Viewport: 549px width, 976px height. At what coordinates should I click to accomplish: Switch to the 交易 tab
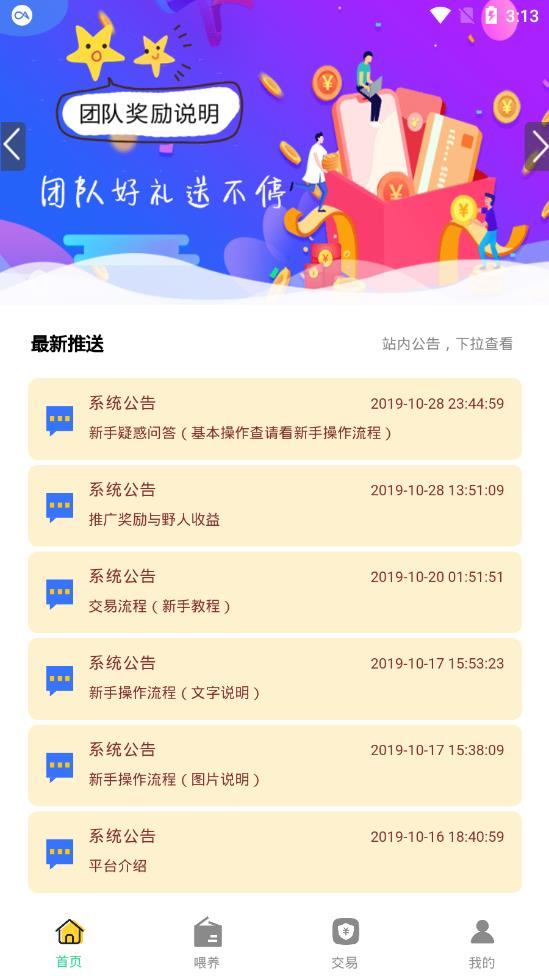(344, 942)
